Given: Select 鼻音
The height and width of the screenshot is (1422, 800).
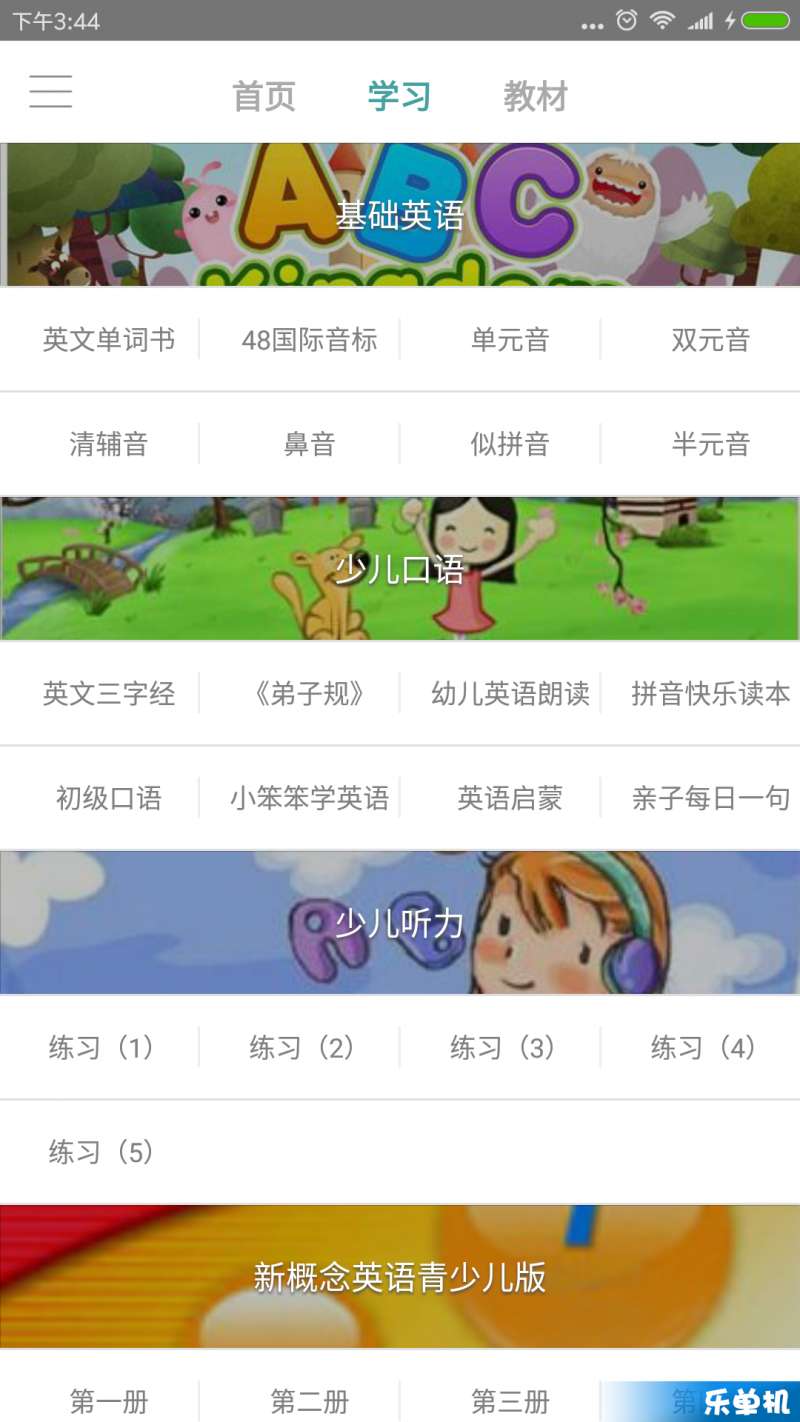Looking at the screenshot, I should click(309, 444).
